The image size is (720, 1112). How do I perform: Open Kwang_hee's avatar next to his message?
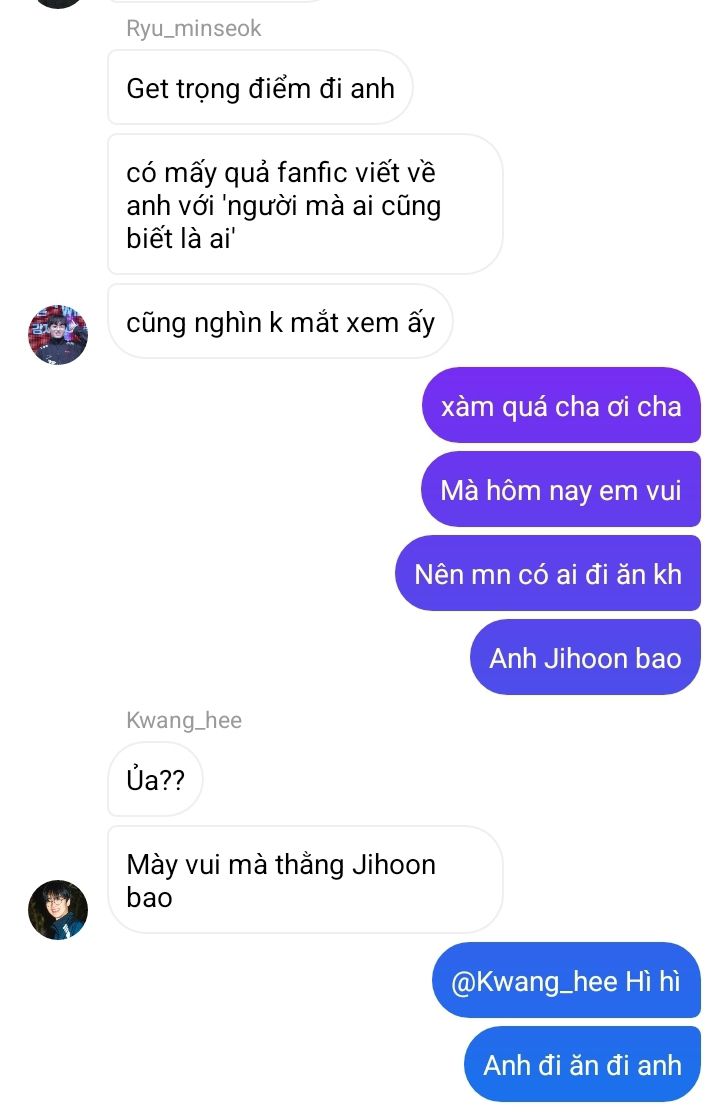click(x=57, y=910)
